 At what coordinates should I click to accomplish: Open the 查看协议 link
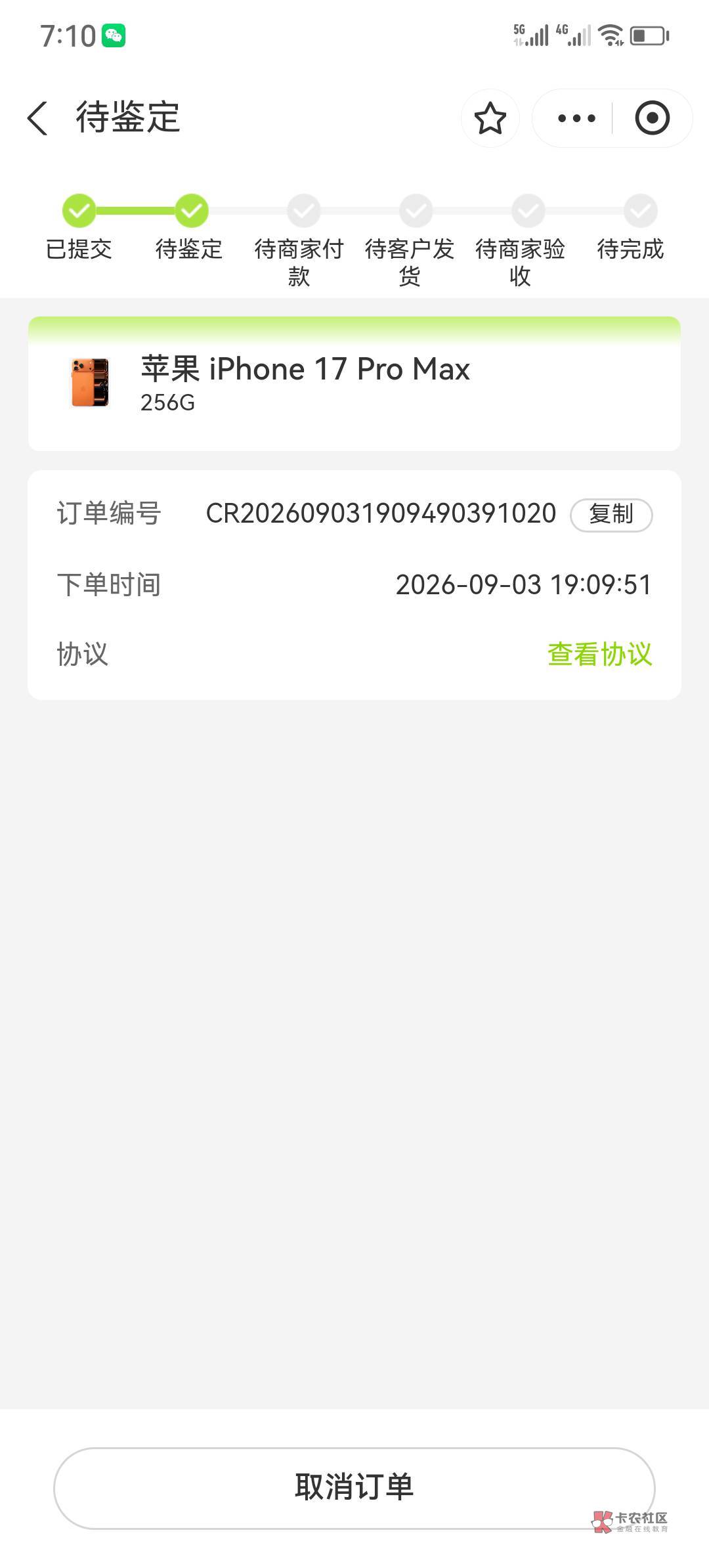599,655
